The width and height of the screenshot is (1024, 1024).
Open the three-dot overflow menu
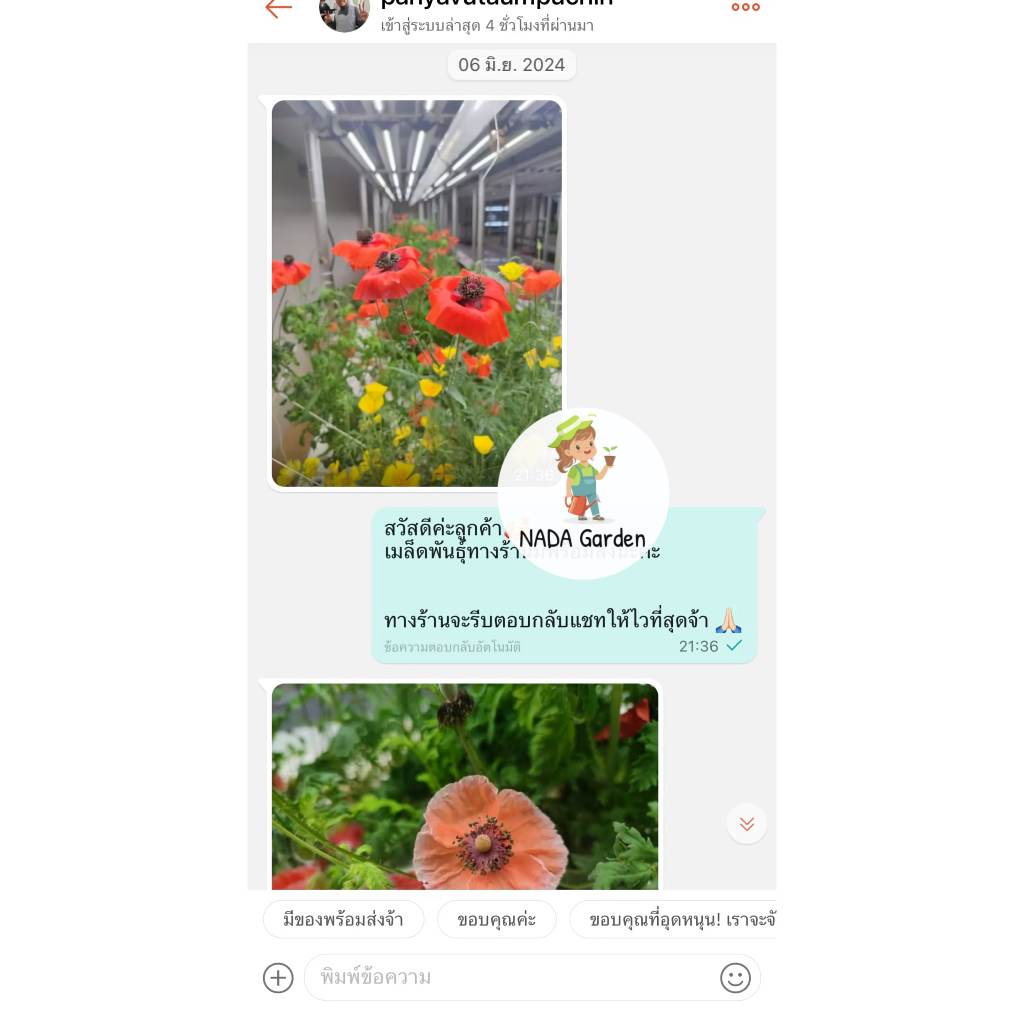point(745,7)
